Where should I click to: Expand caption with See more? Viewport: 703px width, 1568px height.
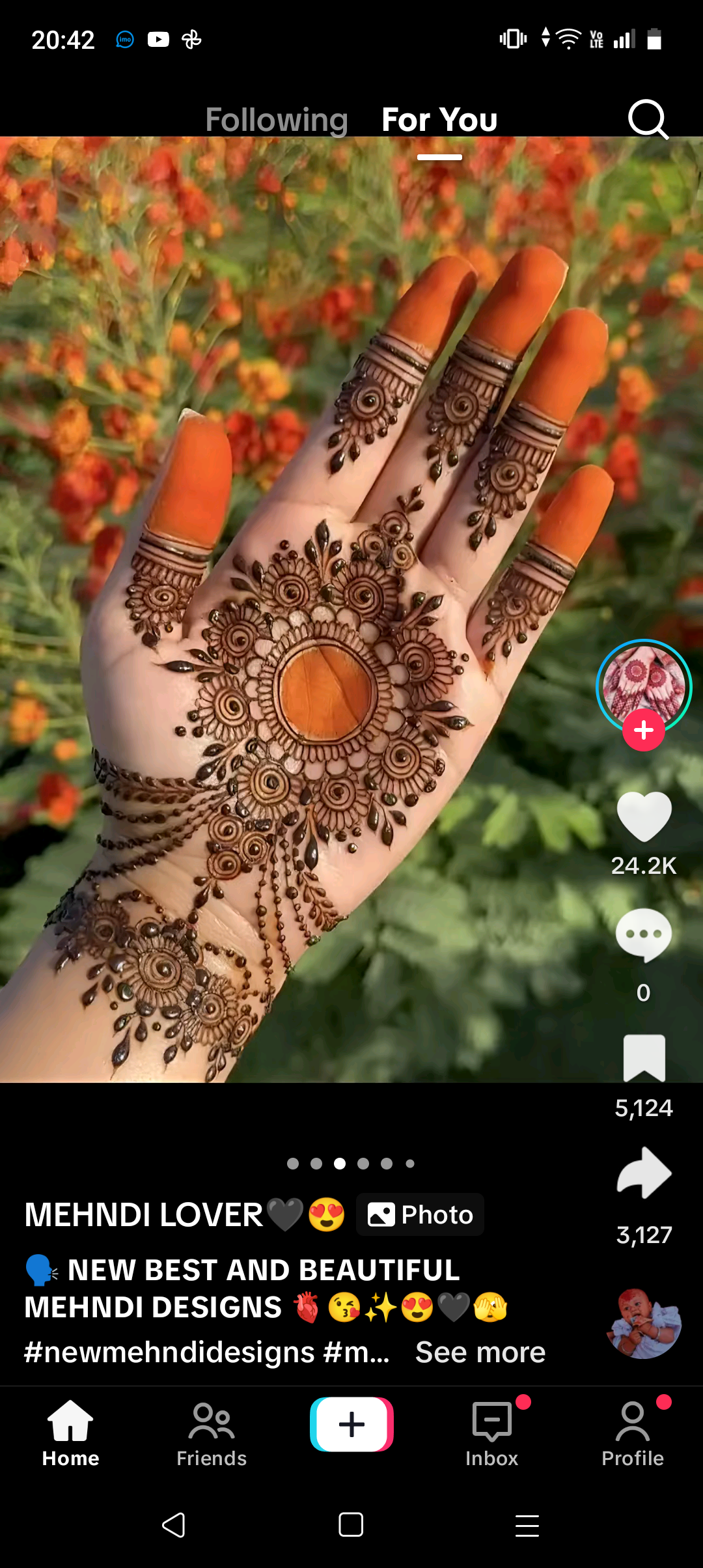tap(480, 1352)
